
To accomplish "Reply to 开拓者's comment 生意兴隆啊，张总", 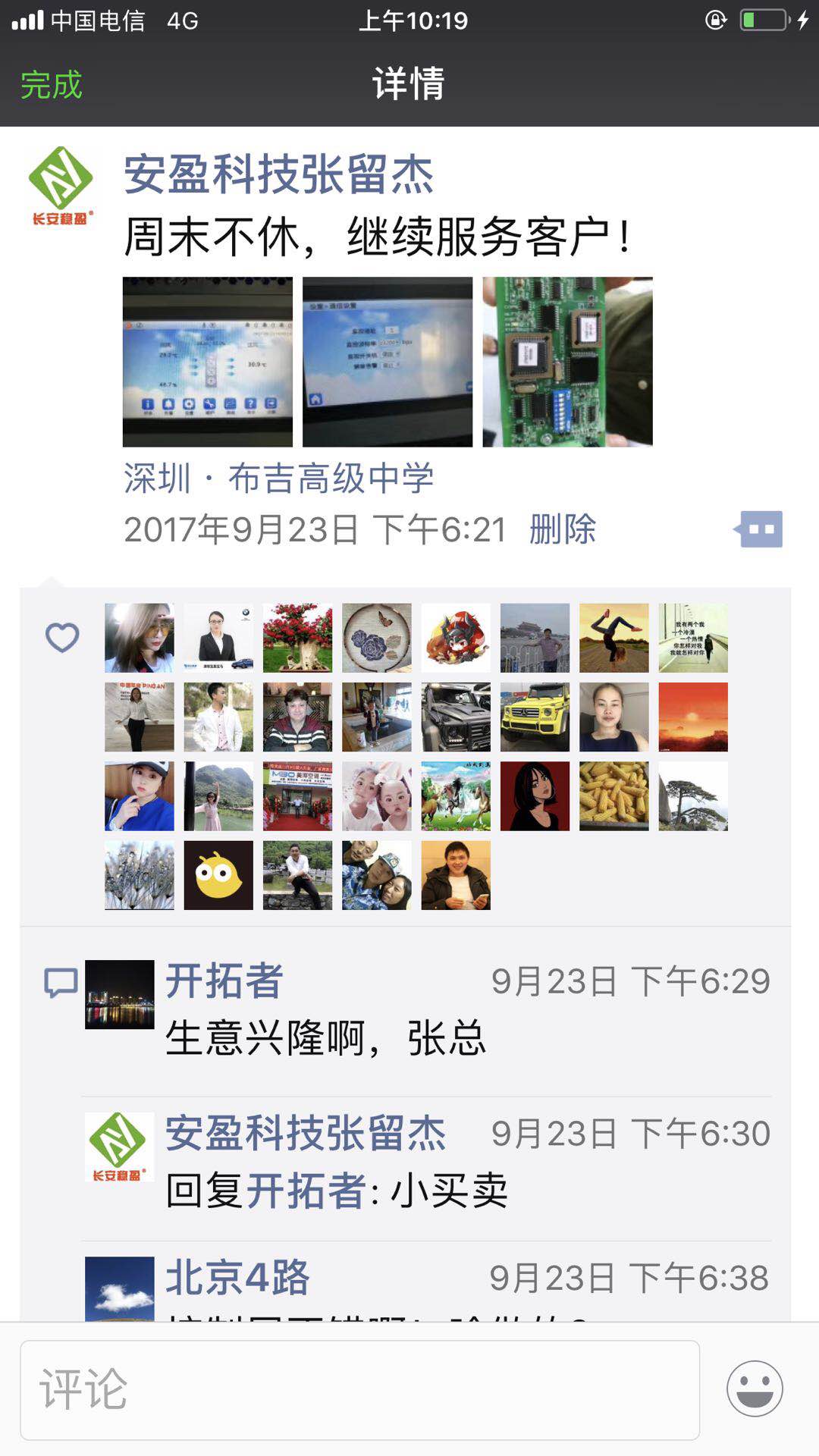I will coord(326,1038).
